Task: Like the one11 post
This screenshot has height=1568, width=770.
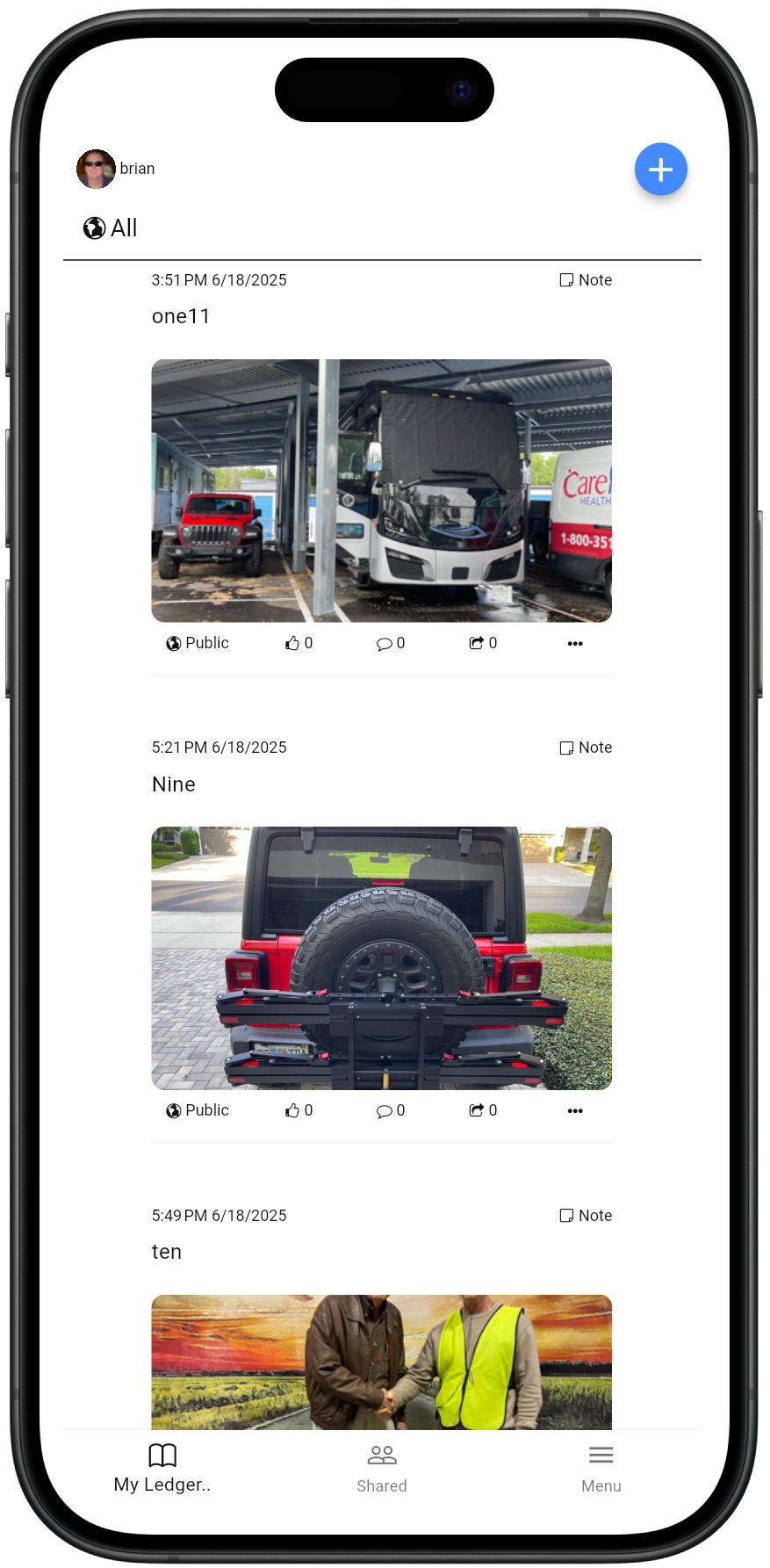Action: [299, 643]
